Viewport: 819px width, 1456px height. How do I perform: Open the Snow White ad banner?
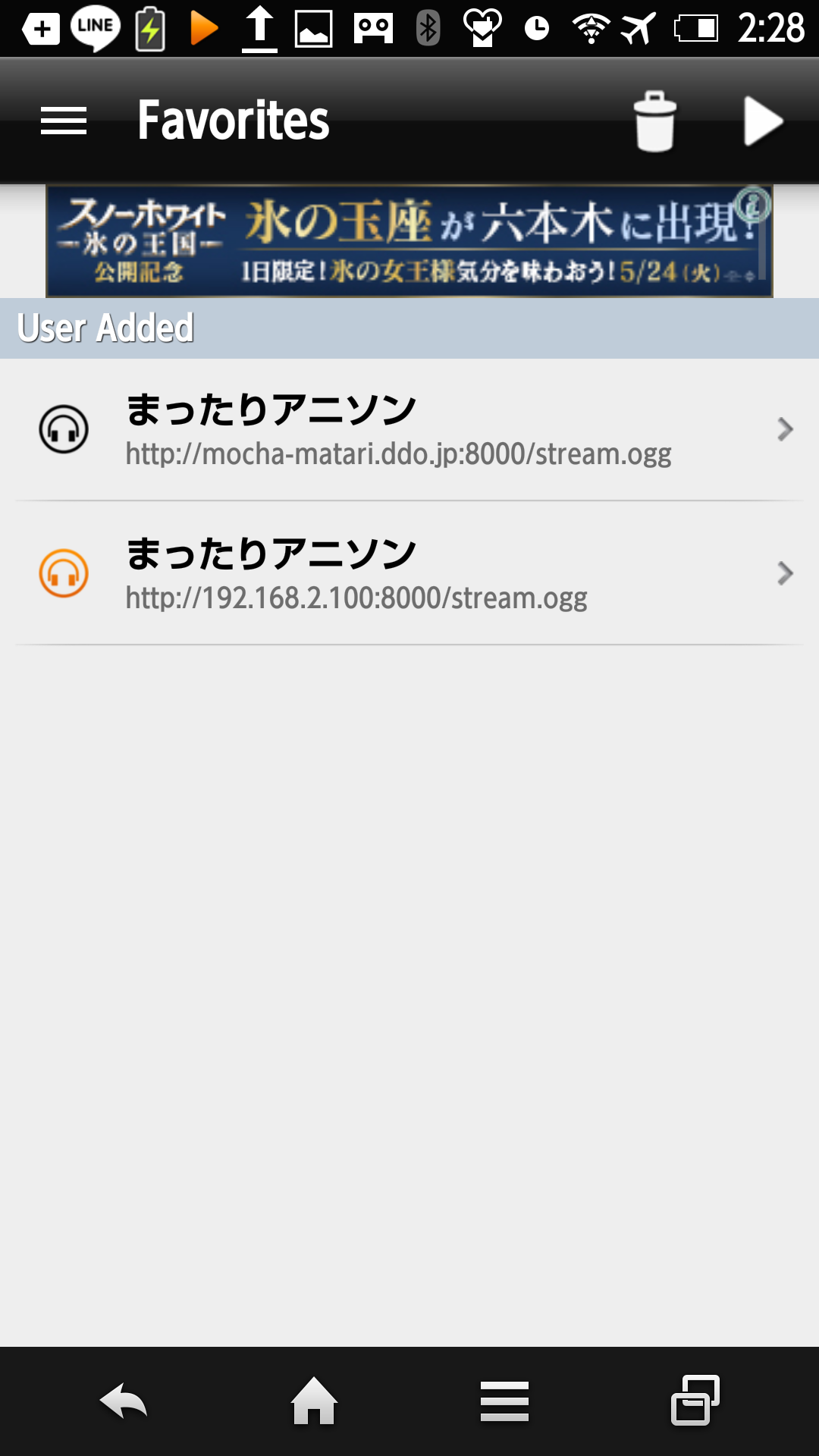409,241
